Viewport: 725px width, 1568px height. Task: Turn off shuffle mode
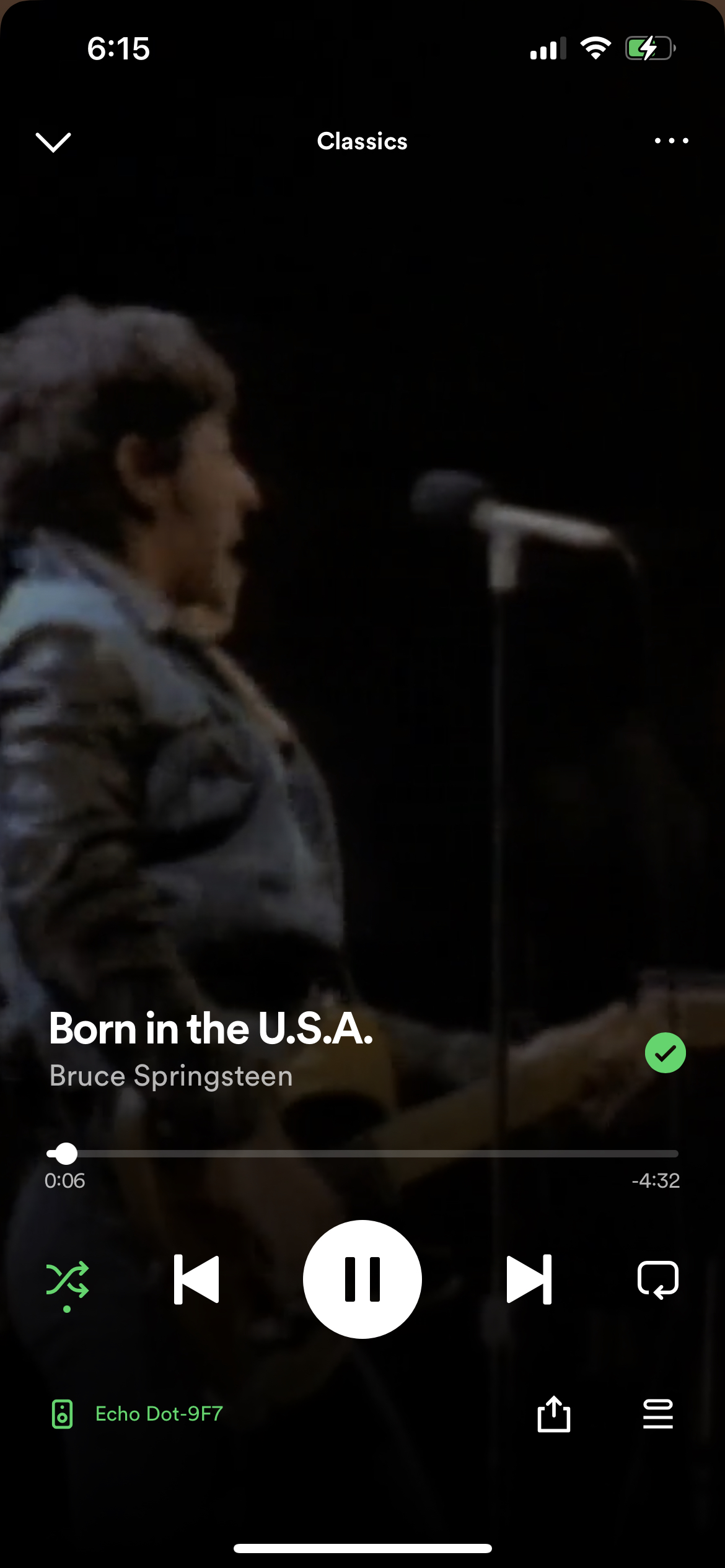[67, 1279]
